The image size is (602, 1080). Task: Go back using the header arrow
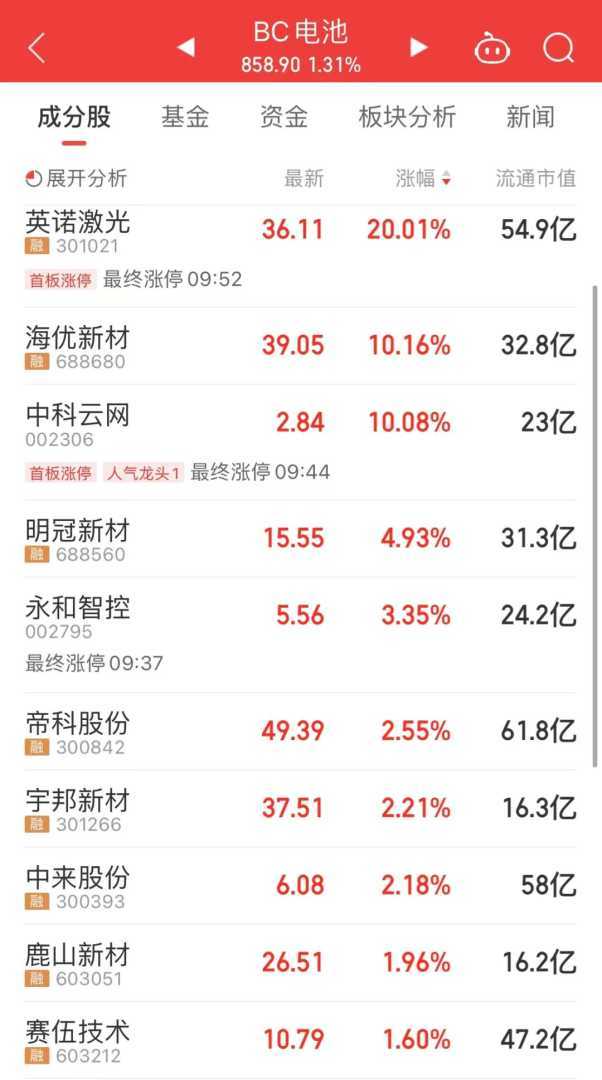click(37, 47)
